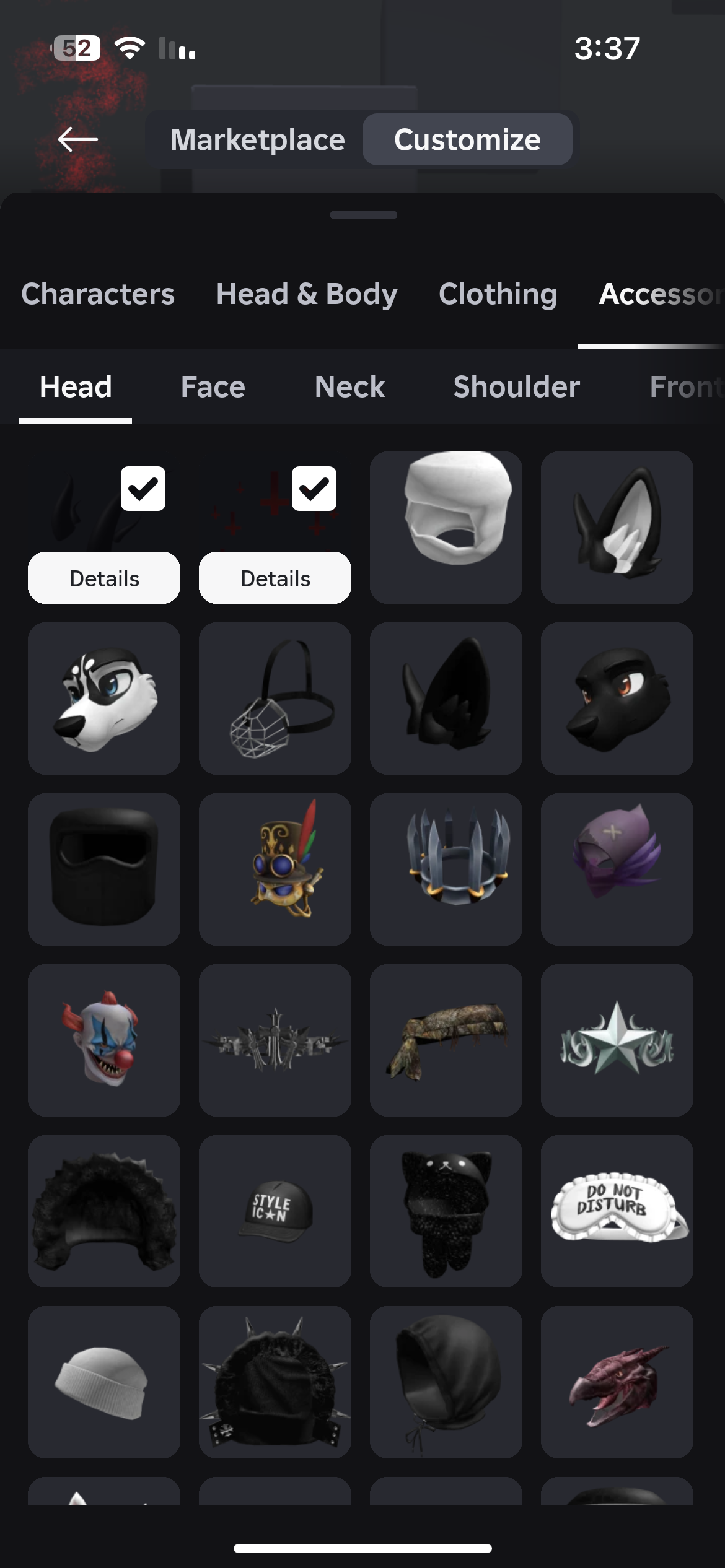
Task: Go back using the arrow icon
Action: click(77, 139)
